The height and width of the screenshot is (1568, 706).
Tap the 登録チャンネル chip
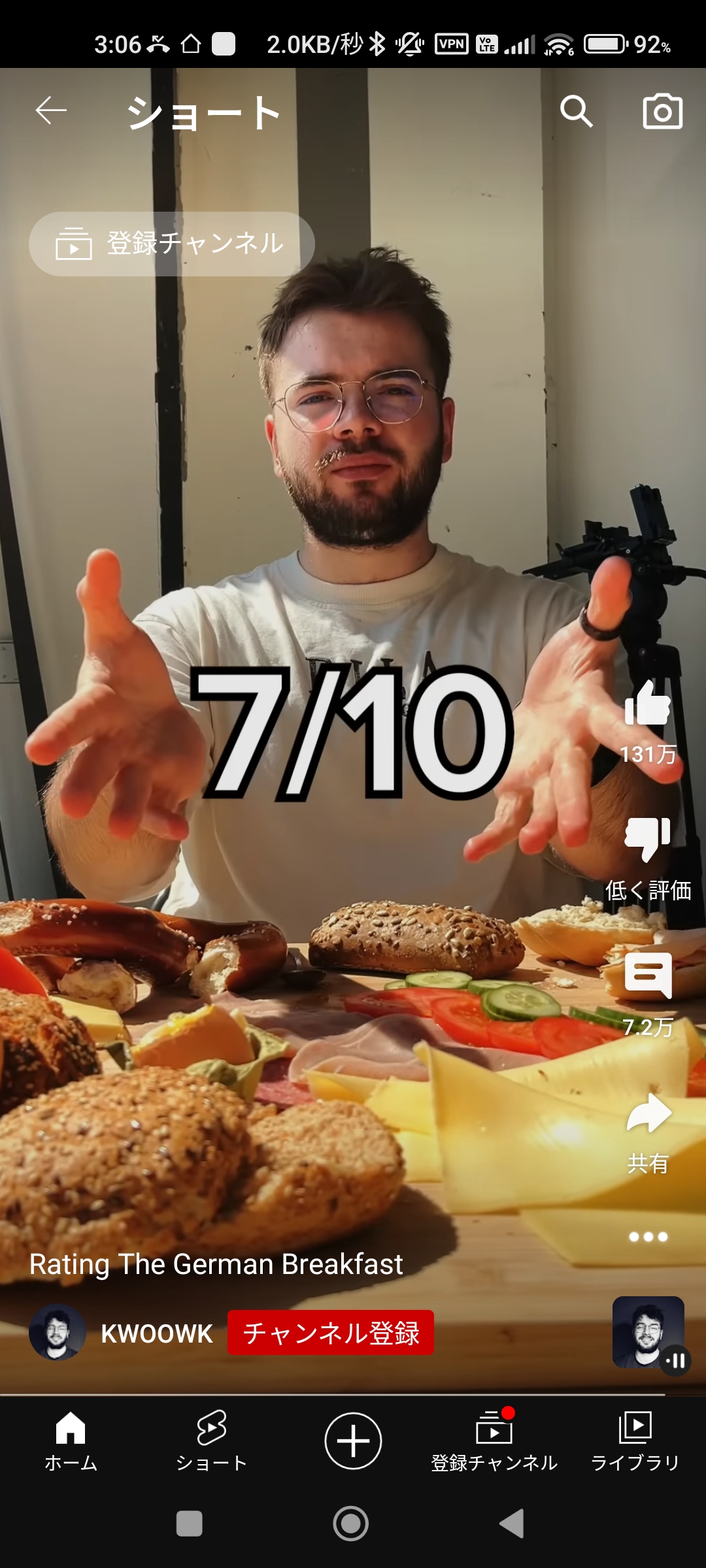click(x=171, y=244)
